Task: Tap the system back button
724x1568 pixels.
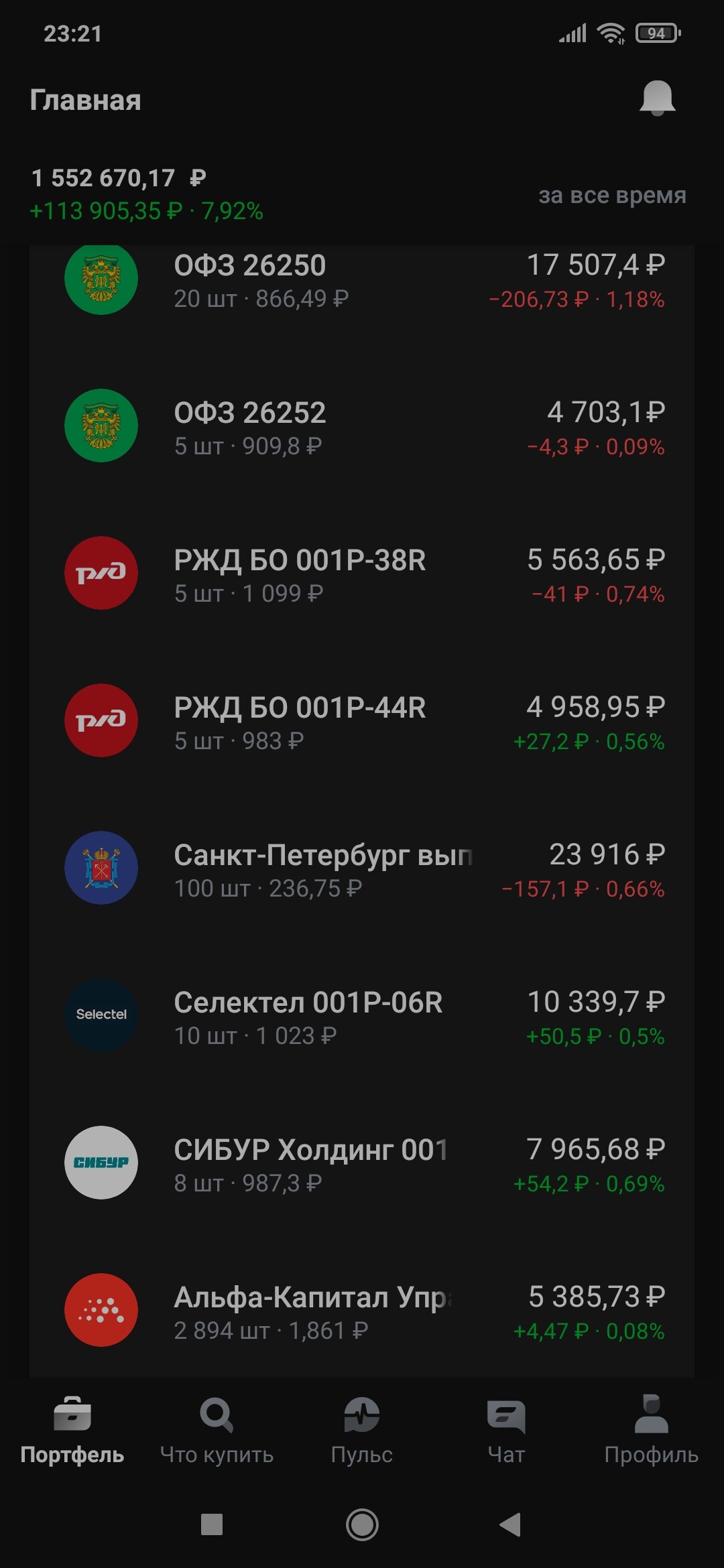Action: point(511,1524)
